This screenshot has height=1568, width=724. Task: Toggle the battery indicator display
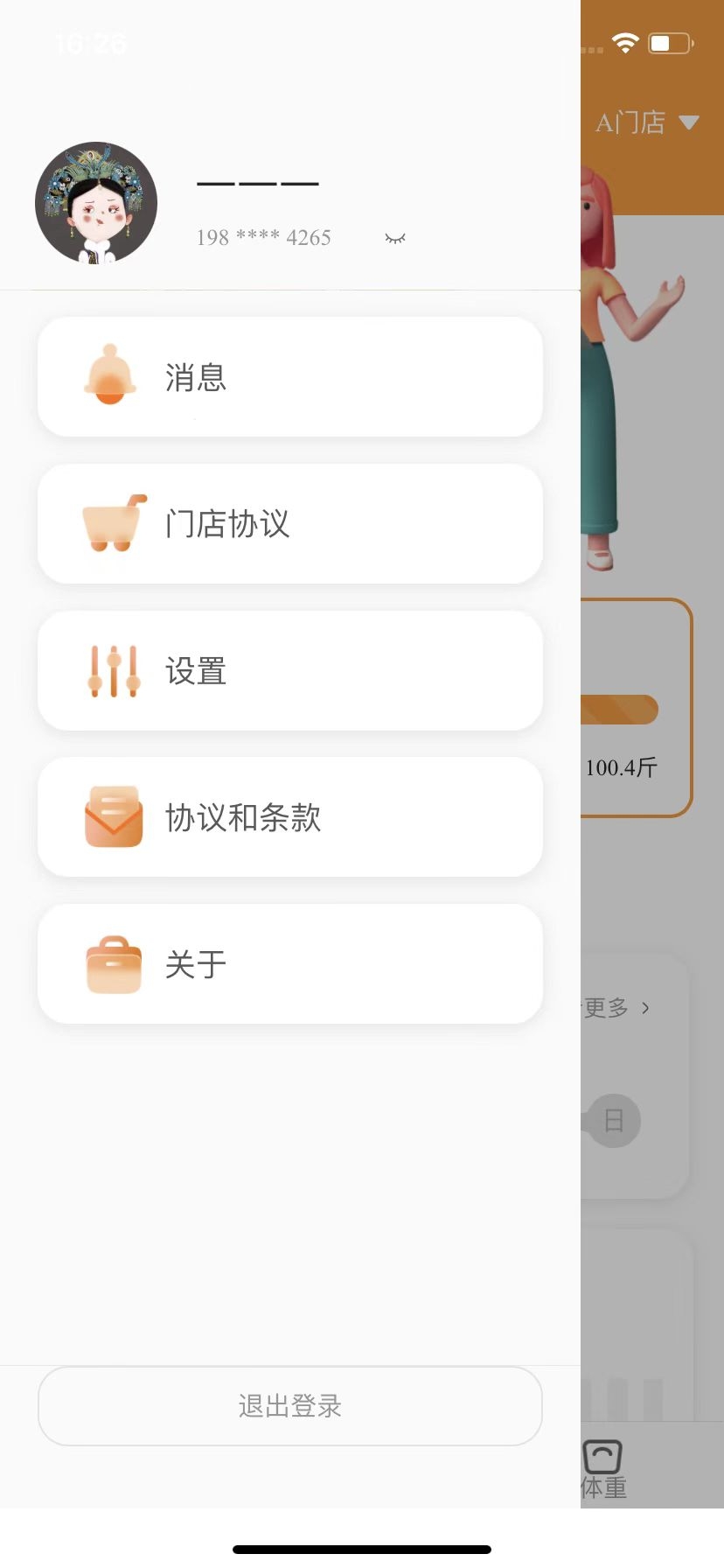point(671,41)
